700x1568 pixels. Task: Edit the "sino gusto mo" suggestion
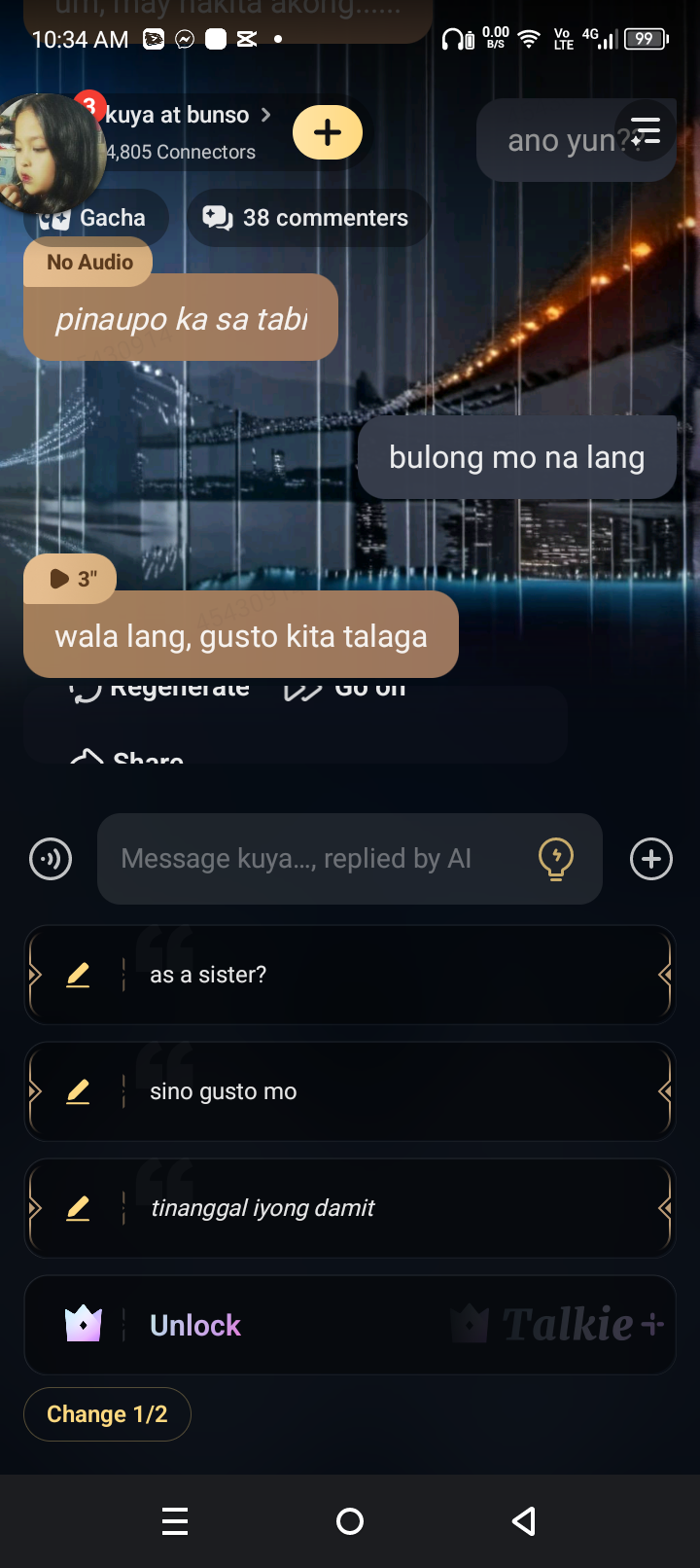click(78, 1091)
